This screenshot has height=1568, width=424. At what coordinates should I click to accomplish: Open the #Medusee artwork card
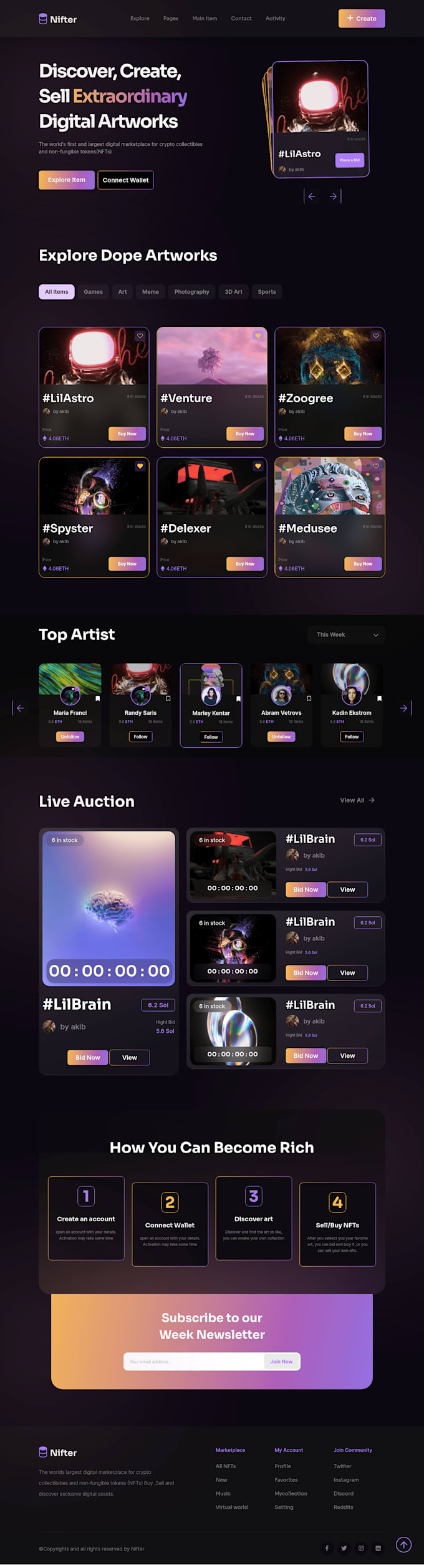pyautogui.click(x=329, y=516)
